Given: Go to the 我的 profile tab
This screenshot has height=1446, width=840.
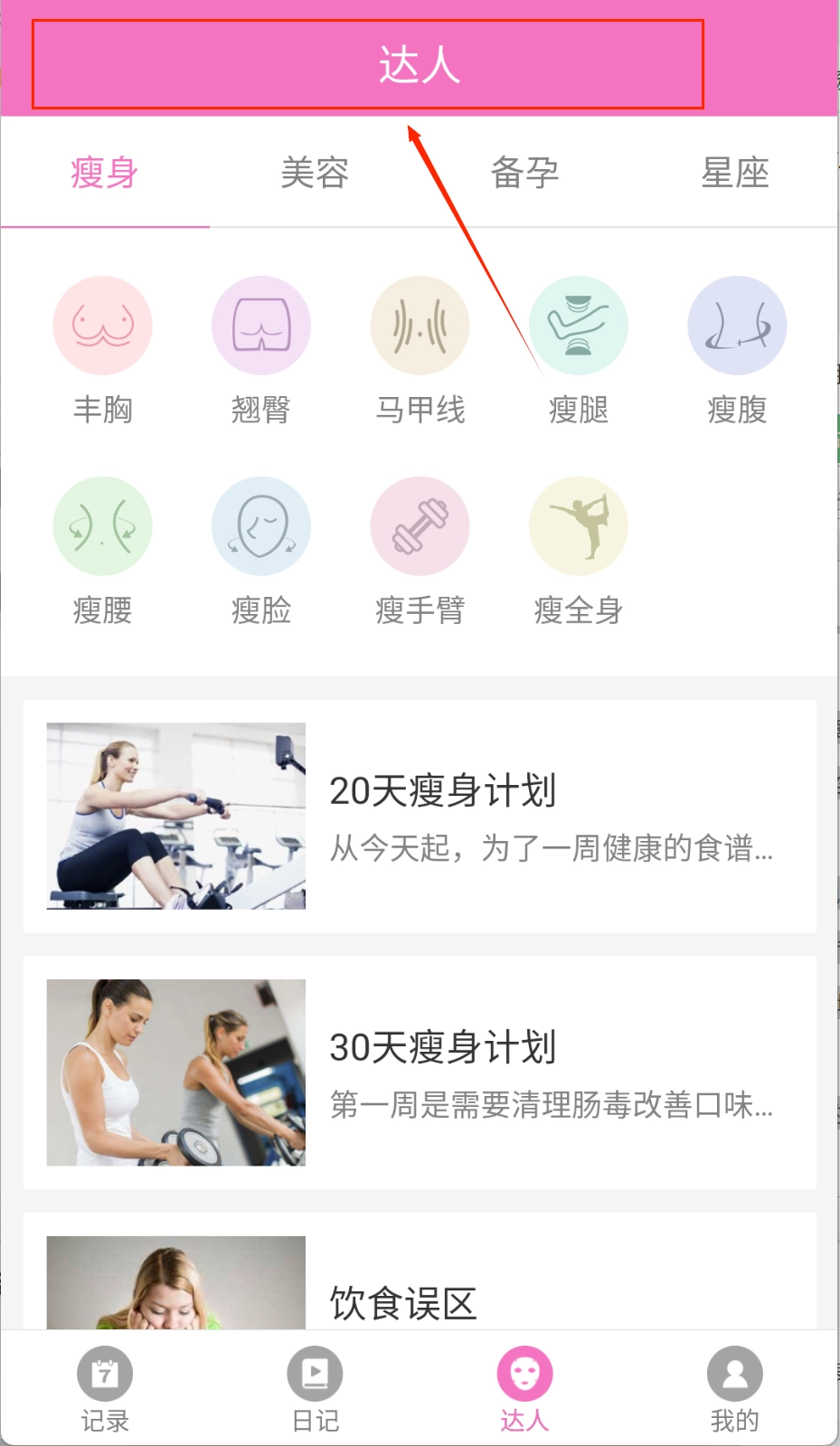Looking at the screenshot, I should pyautogui.click(x=734, y=1389).
